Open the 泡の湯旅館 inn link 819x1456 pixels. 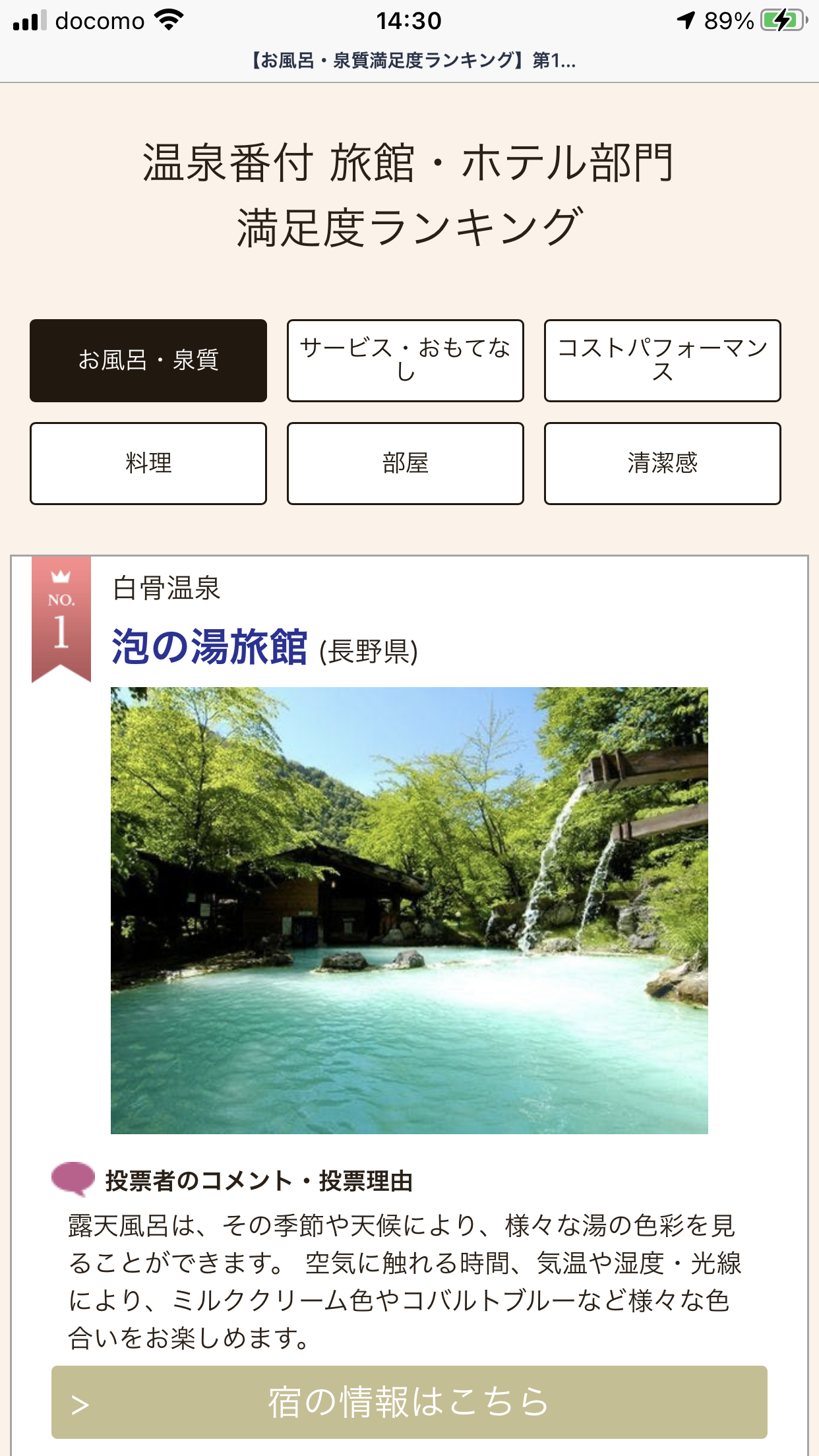[x=210, y=647]
